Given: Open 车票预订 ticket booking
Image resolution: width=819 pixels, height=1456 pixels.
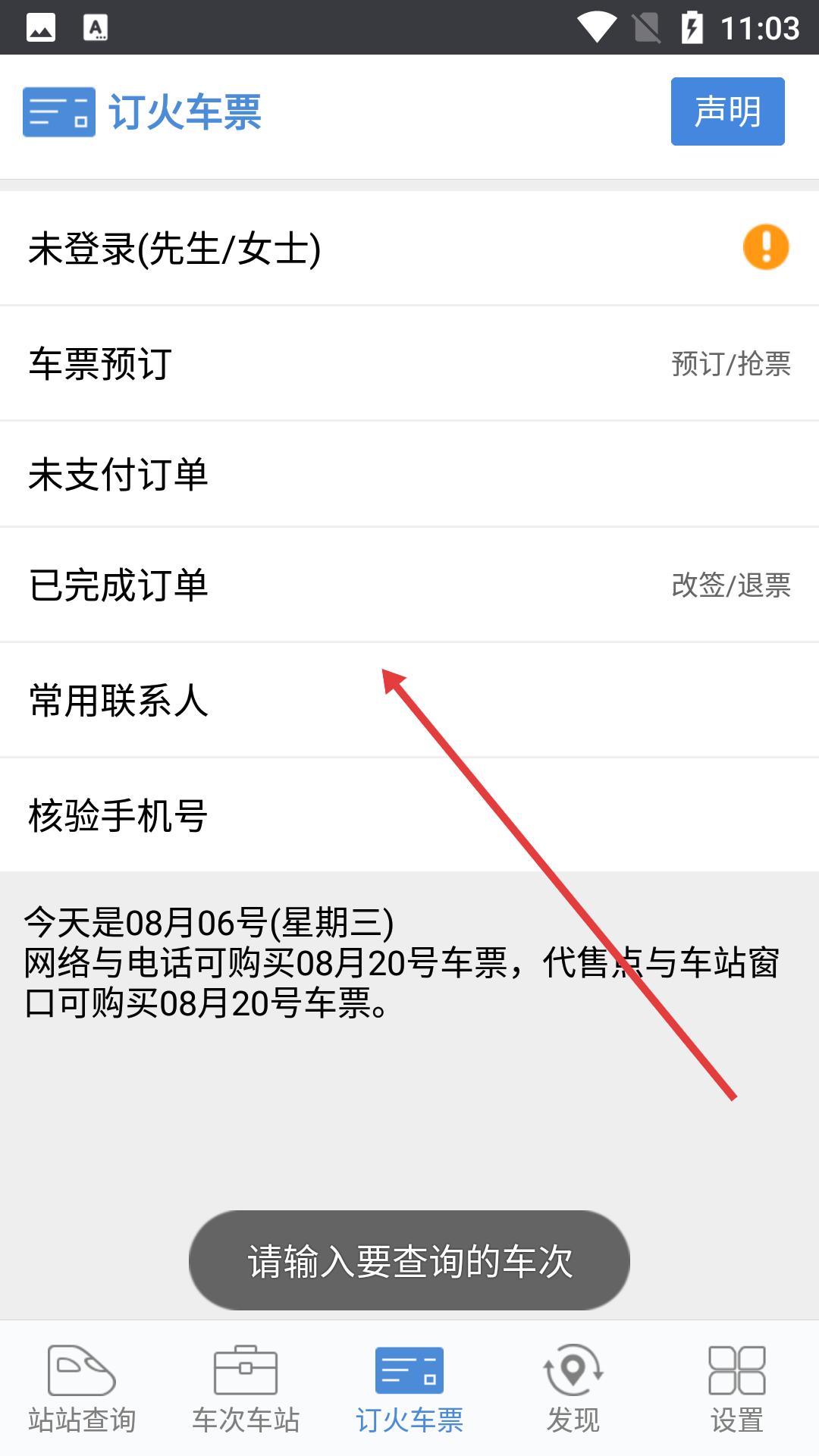Looking at the screenshot, I should pos(409,364).
